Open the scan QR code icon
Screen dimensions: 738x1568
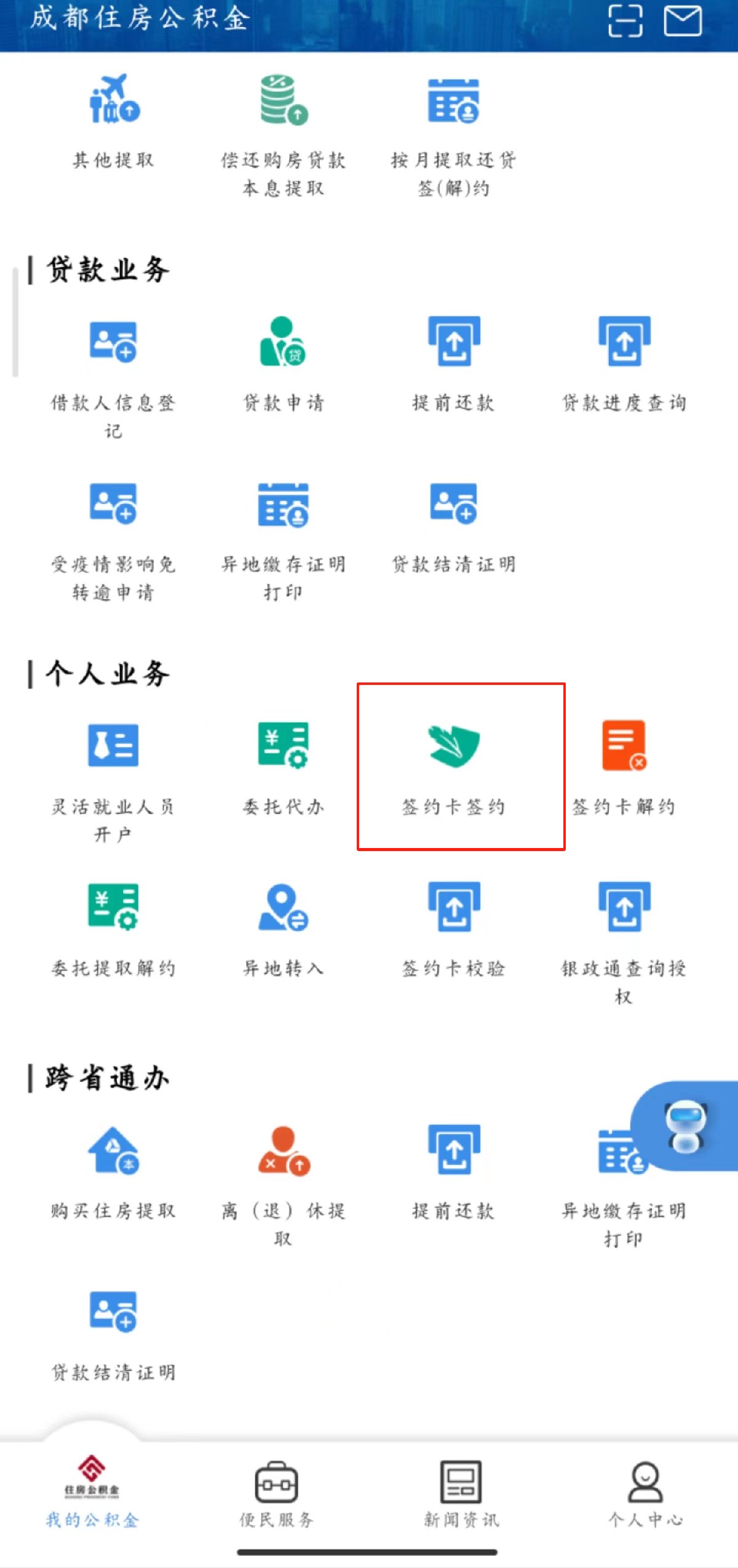tap(625, 21)
